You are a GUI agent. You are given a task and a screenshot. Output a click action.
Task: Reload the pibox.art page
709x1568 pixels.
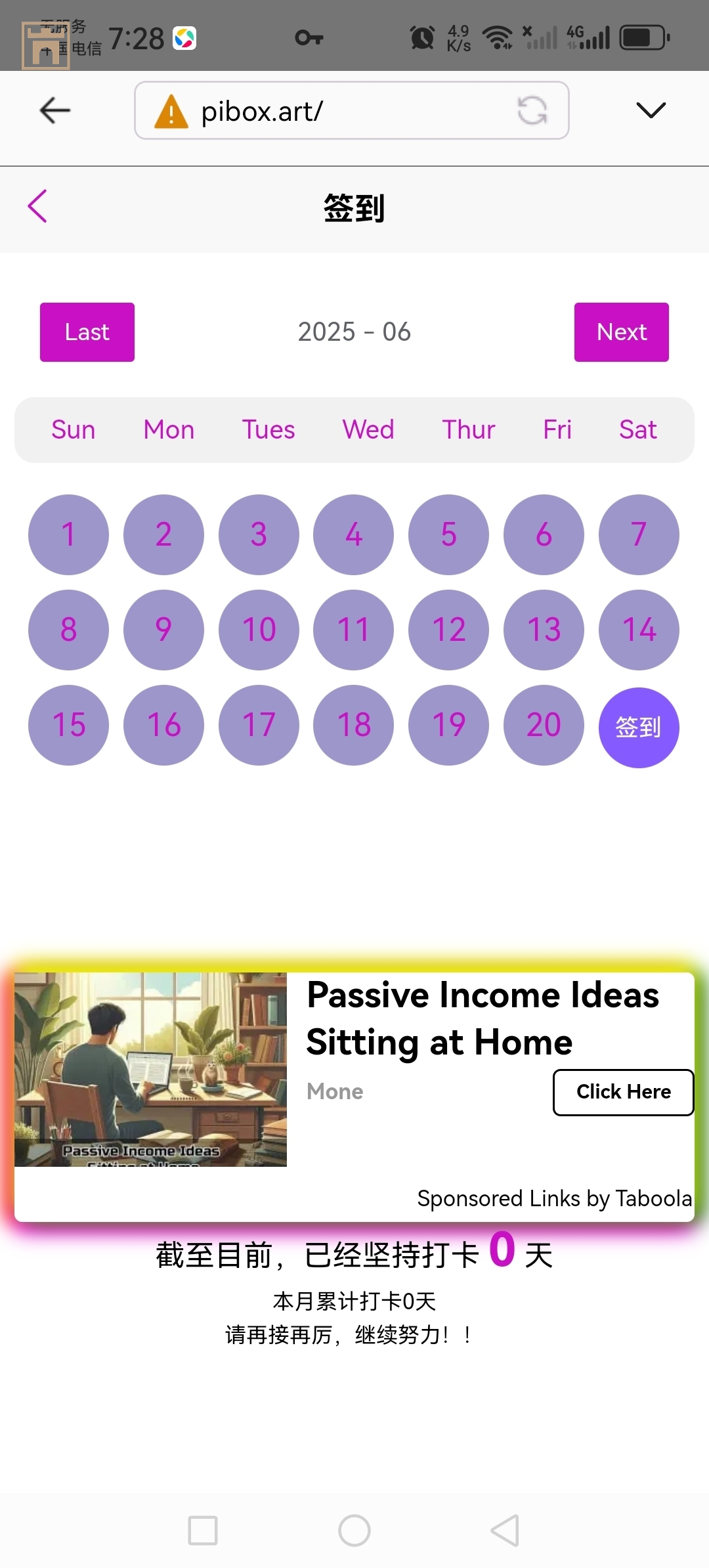tap(532, 110)
